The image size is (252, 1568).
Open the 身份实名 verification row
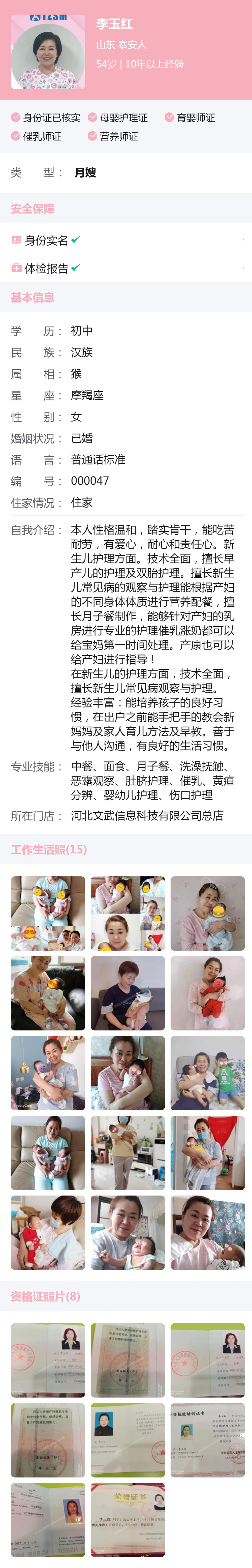click(x=125, y=241)
